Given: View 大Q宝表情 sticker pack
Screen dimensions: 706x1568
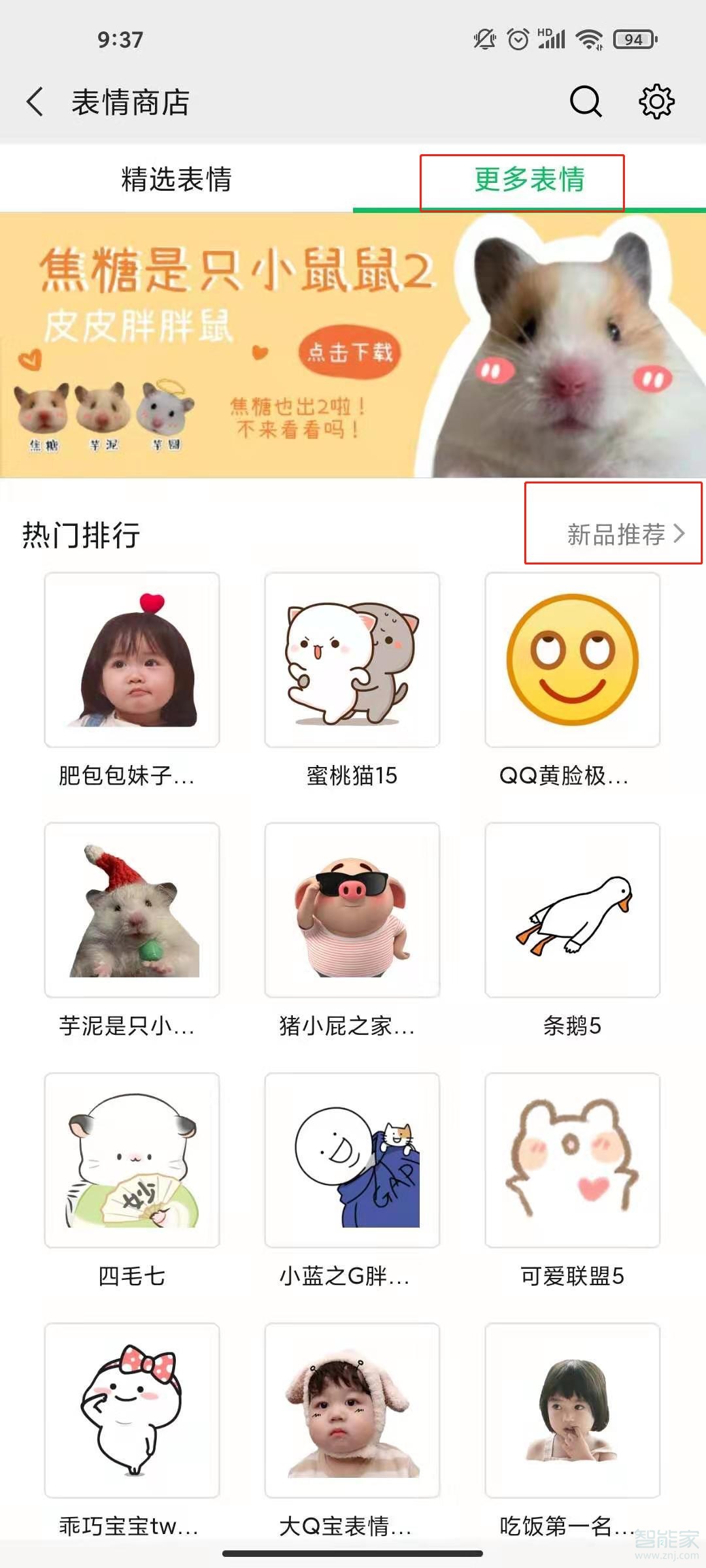Looking at the screenshot, I should click(x=352, y=1411).
